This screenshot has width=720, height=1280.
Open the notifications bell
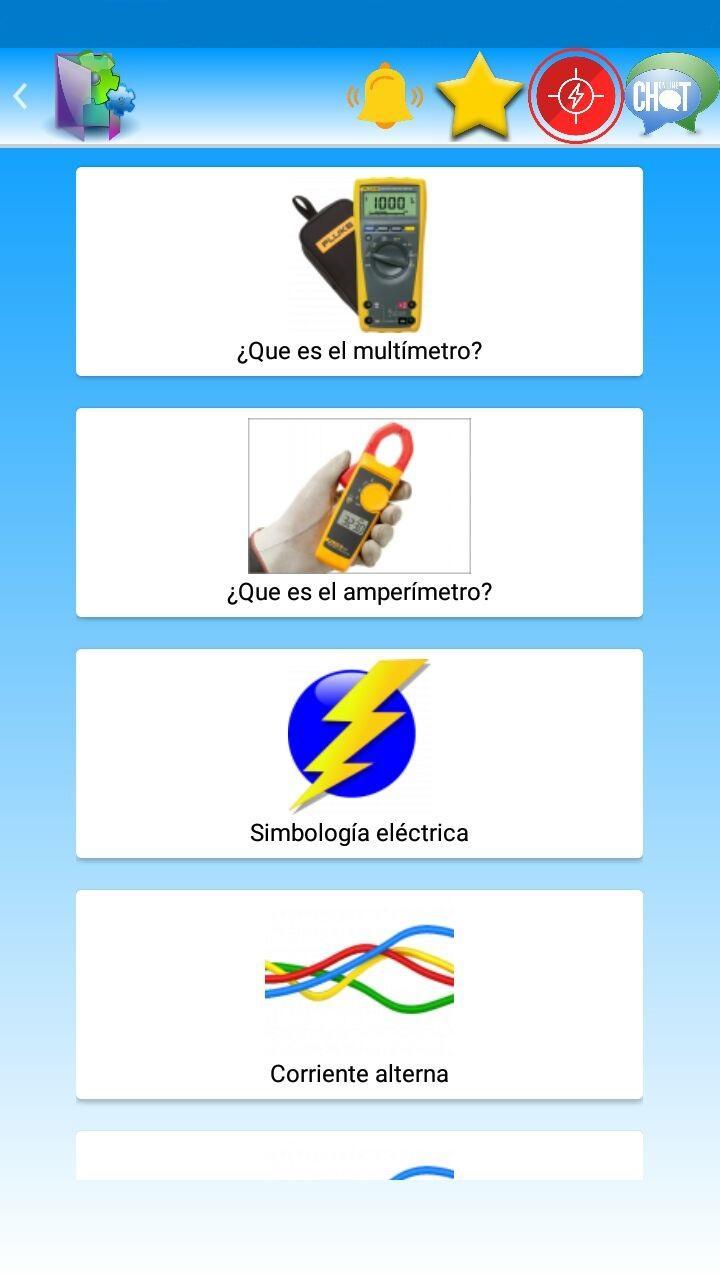tap(385, 97)
